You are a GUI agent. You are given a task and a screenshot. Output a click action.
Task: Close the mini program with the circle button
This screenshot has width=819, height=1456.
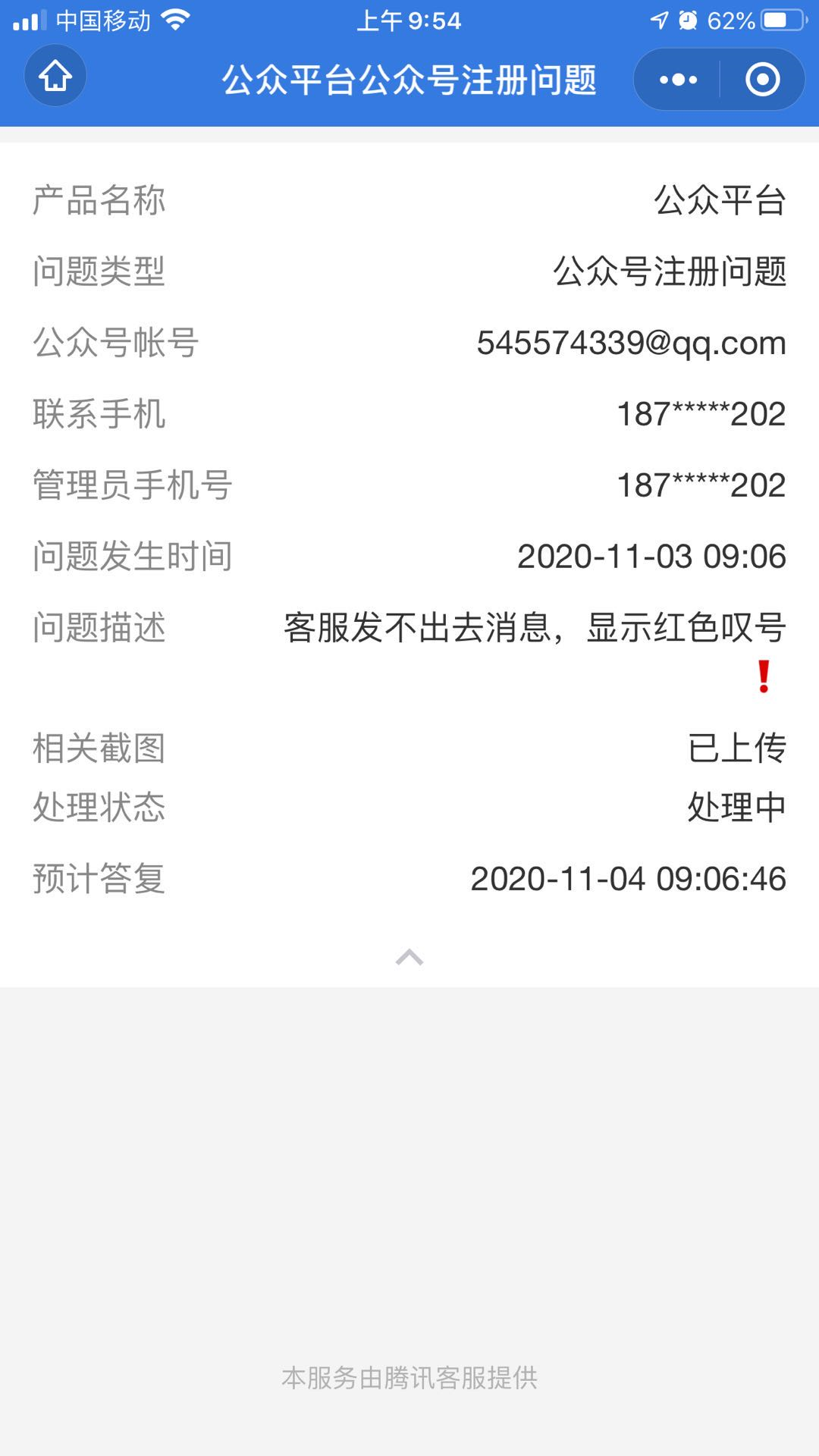762,80
